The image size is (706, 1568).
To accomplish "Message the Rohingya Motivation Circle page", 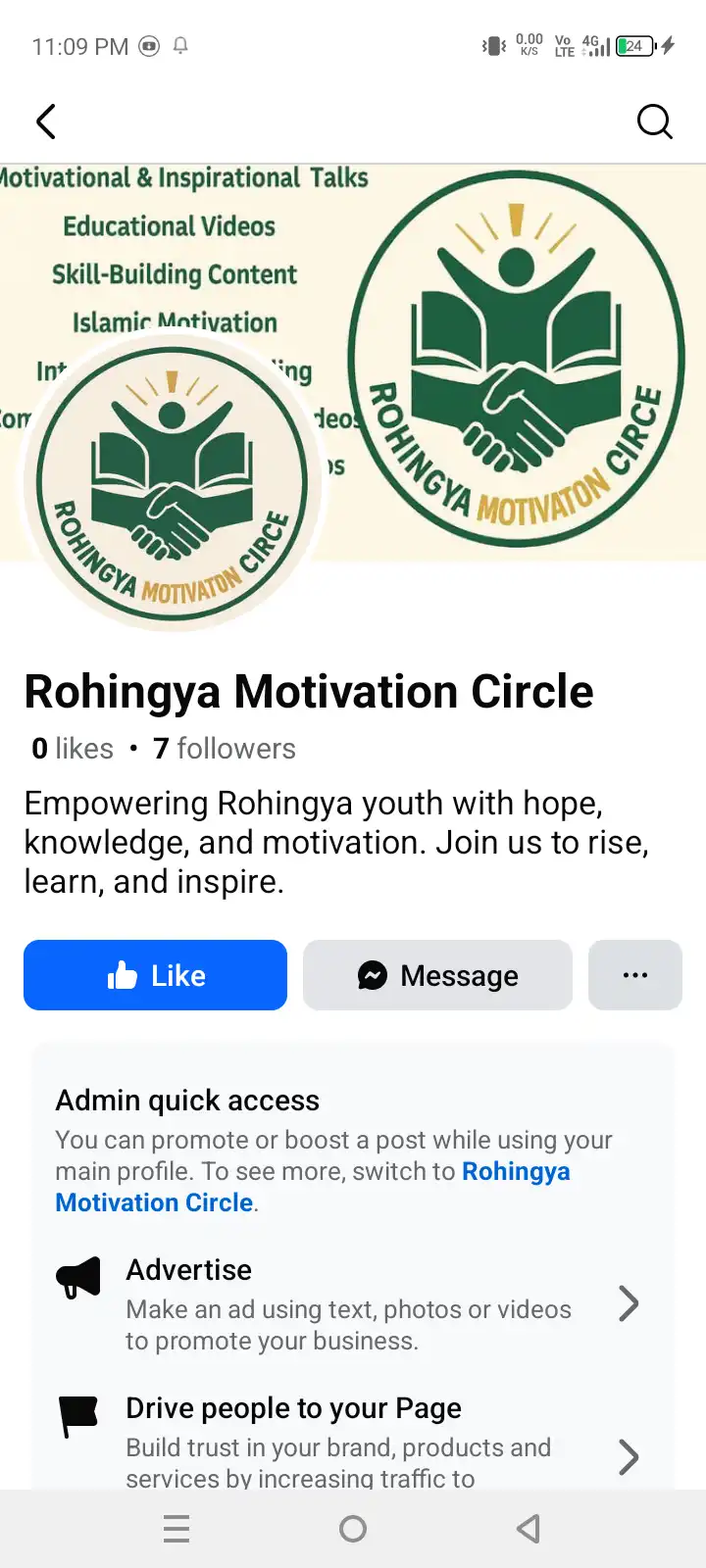I will 437,975.
